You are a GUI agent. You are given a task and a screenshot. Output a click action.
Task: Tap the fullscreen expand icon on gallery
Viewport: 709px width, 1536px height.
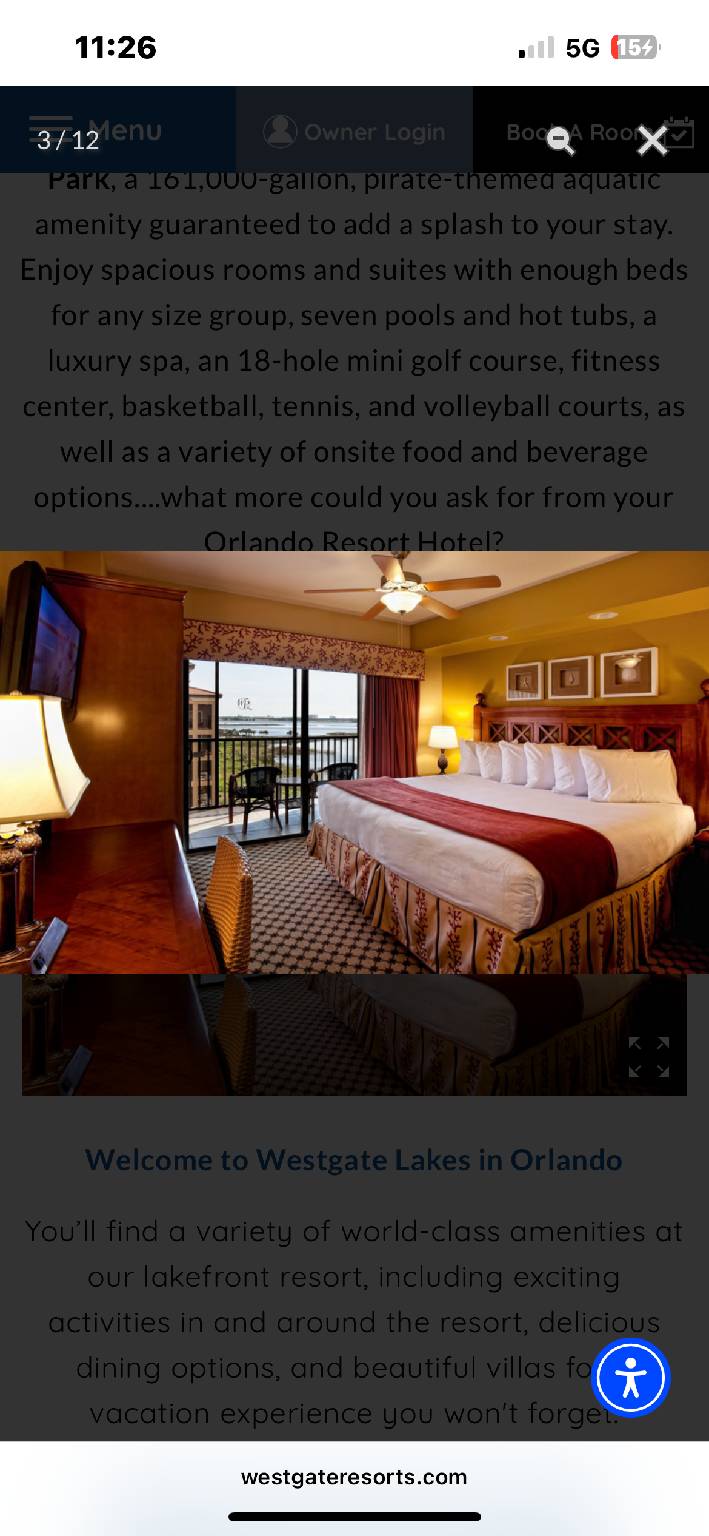[648, 1057]
